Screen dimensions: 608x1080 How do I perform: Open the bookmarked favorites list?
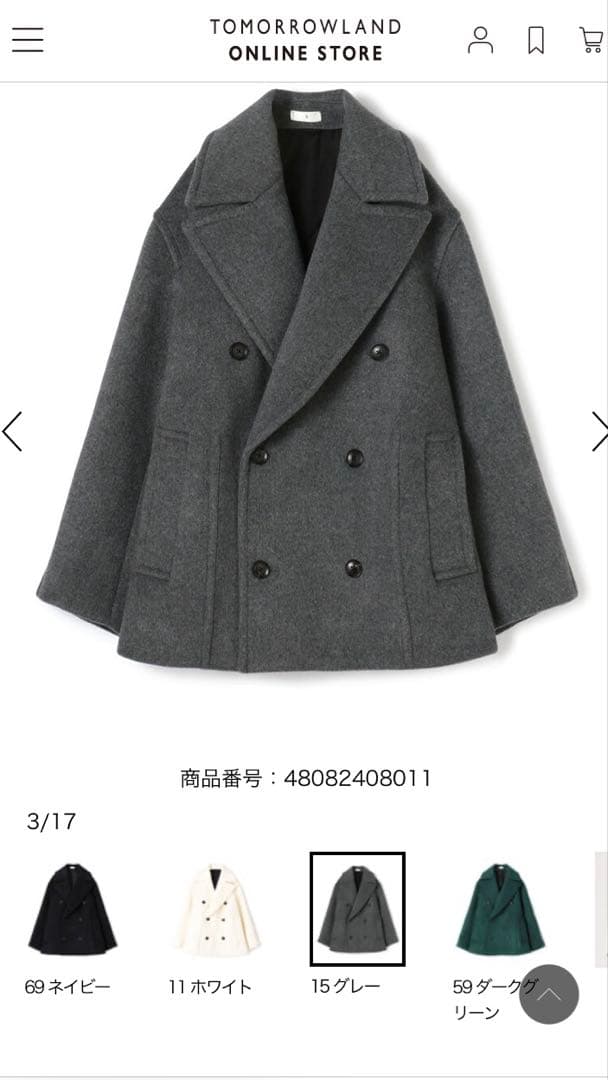tap(536, 40)
